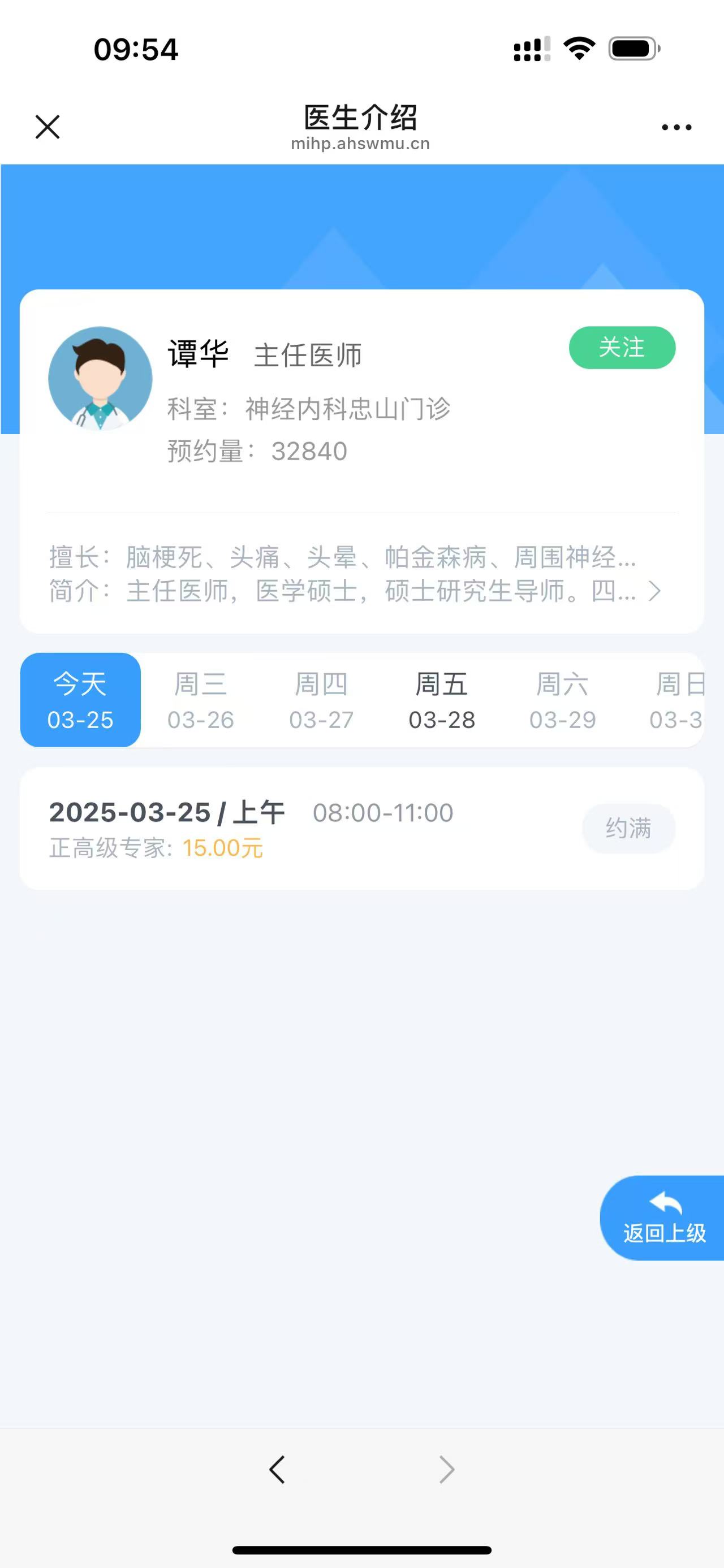Tap the 约满 button for morning slot

coord(628,829)
